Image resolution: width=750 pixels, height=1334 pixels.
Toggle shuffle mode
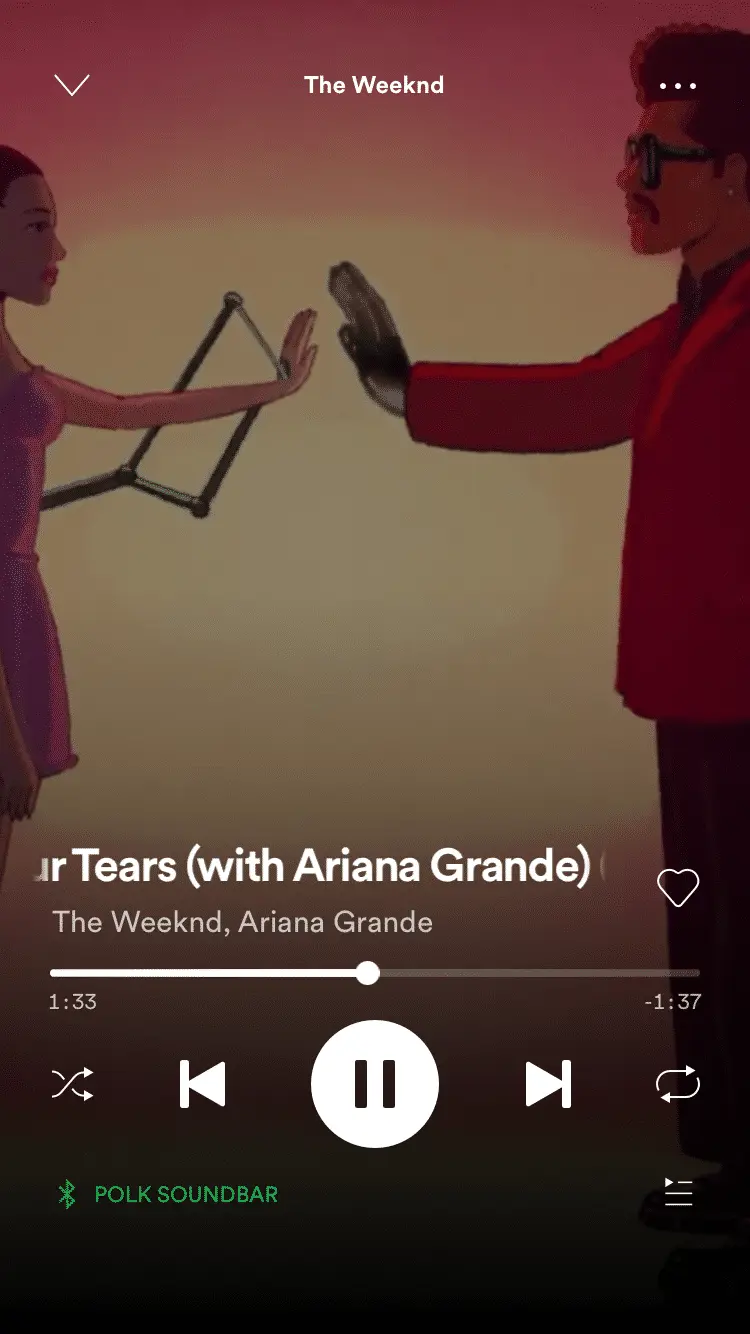[73, 1084]
